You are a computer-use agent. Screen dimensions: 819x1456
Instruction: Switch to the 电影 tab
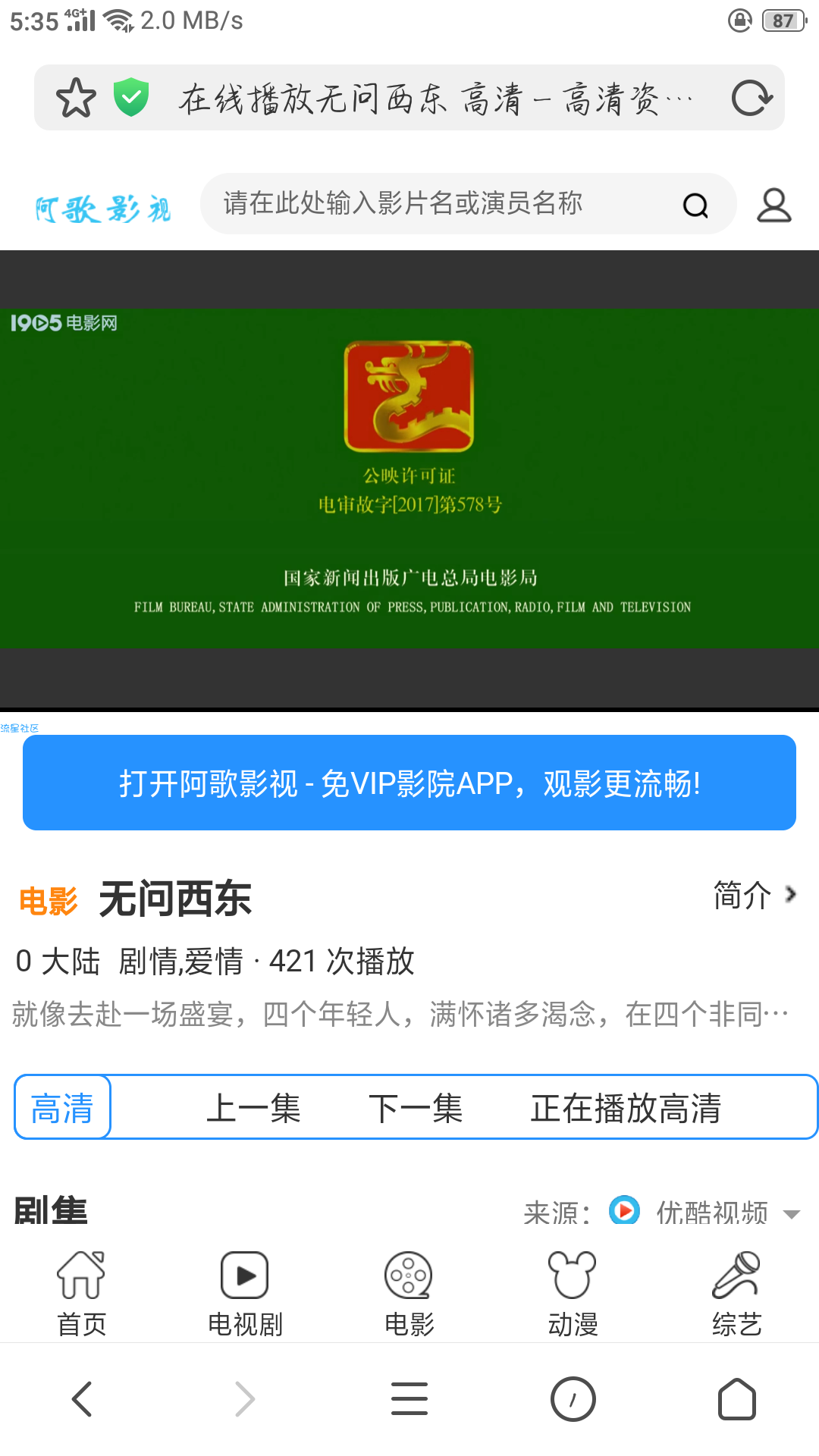pyautogui.click(x=409, y=1293)
